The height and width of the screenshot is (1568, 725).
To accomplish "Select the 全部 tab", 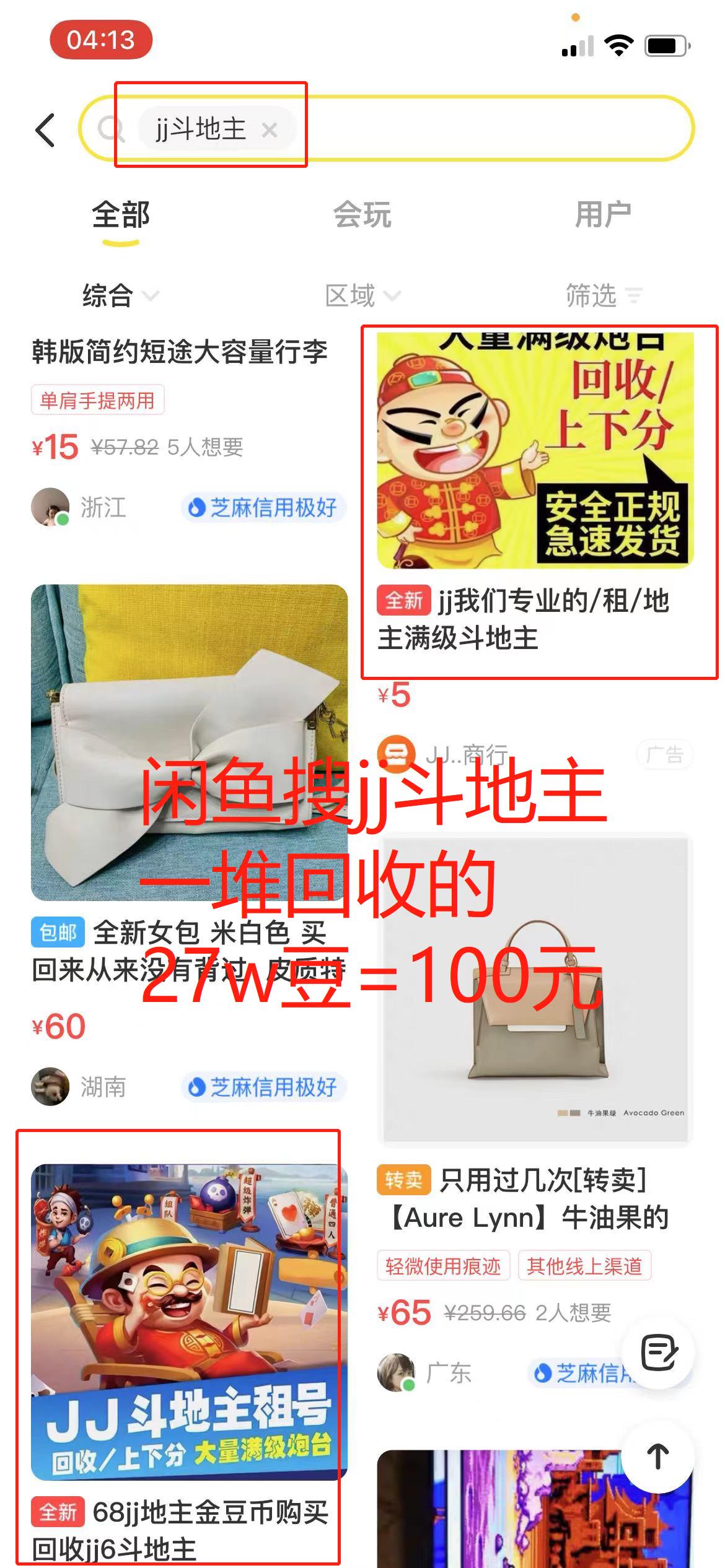I will tap(121, 216).
